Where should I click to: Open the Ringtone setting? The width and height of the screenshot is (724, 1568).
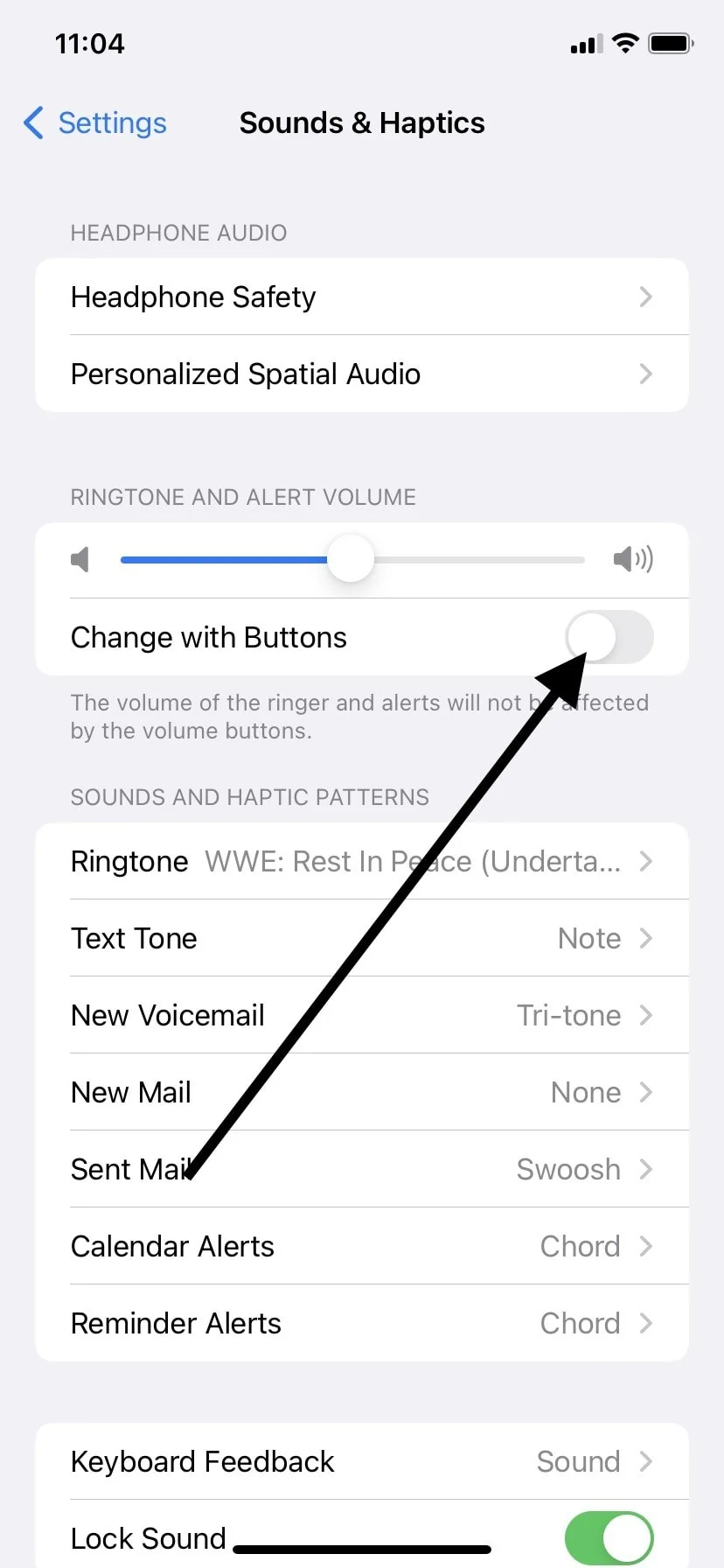coord(362,861)
